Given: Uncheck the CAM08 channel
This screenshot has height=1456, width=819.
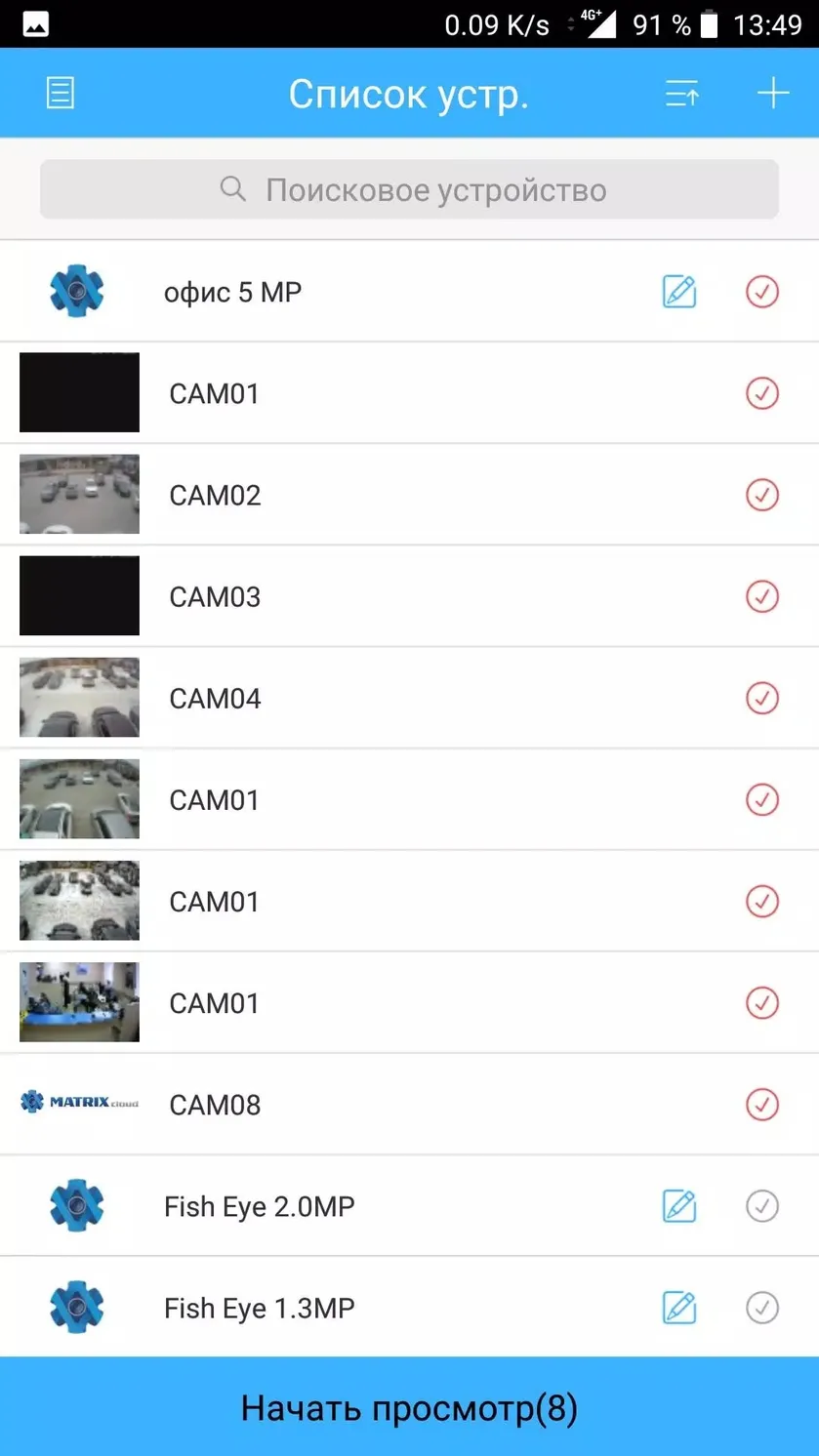Looking at the screenshot, I should (x=762, y=1105).
